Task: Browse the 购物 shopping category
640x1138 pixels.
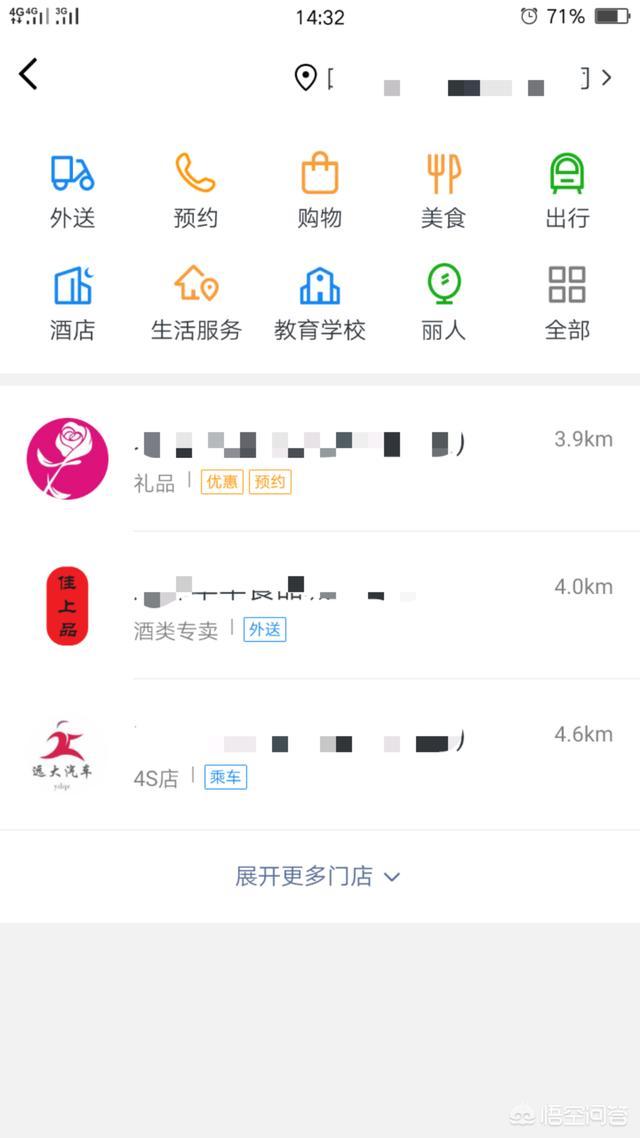Action: (x=319, y=191)
